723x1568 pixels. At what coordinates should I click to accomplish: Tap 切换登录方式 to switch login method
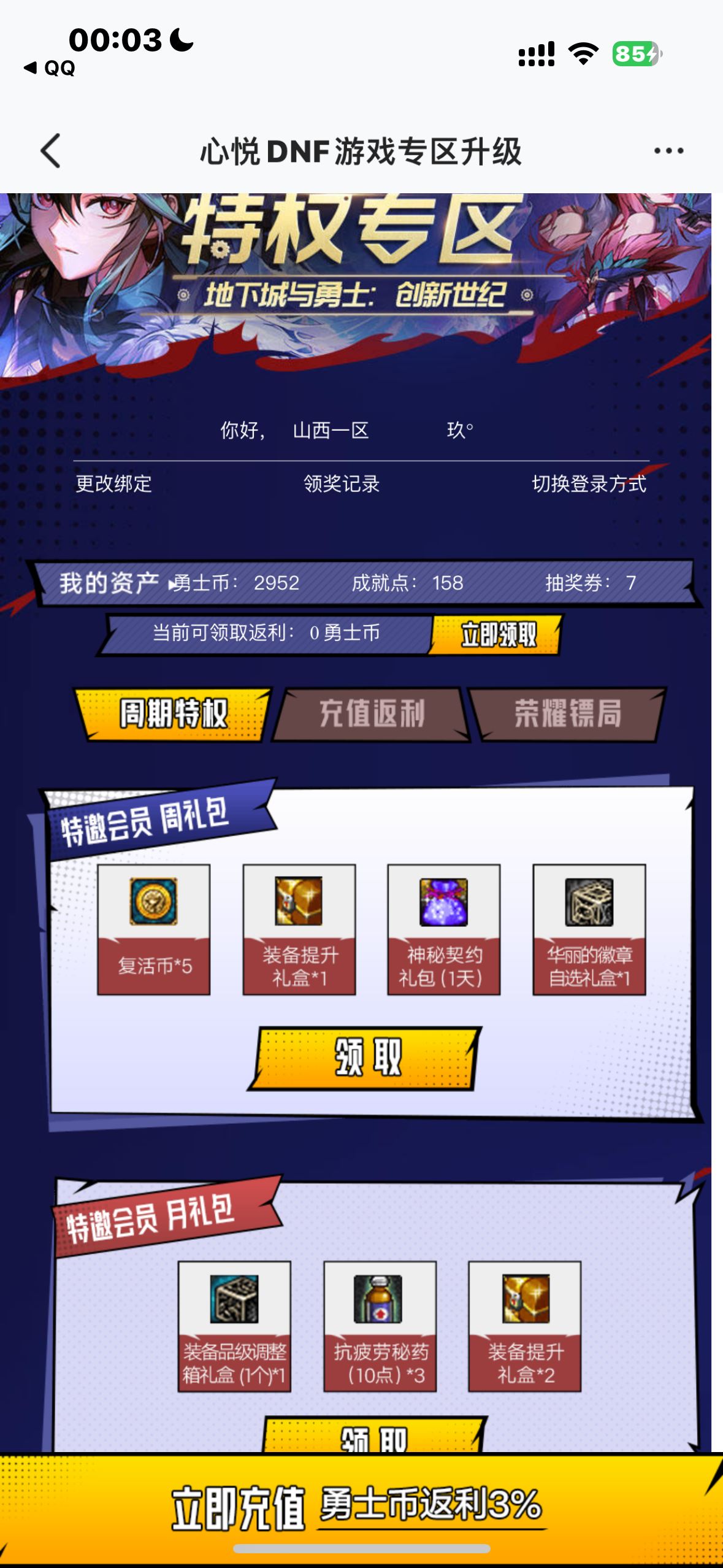pyautogui.click(x=589, y=484)
